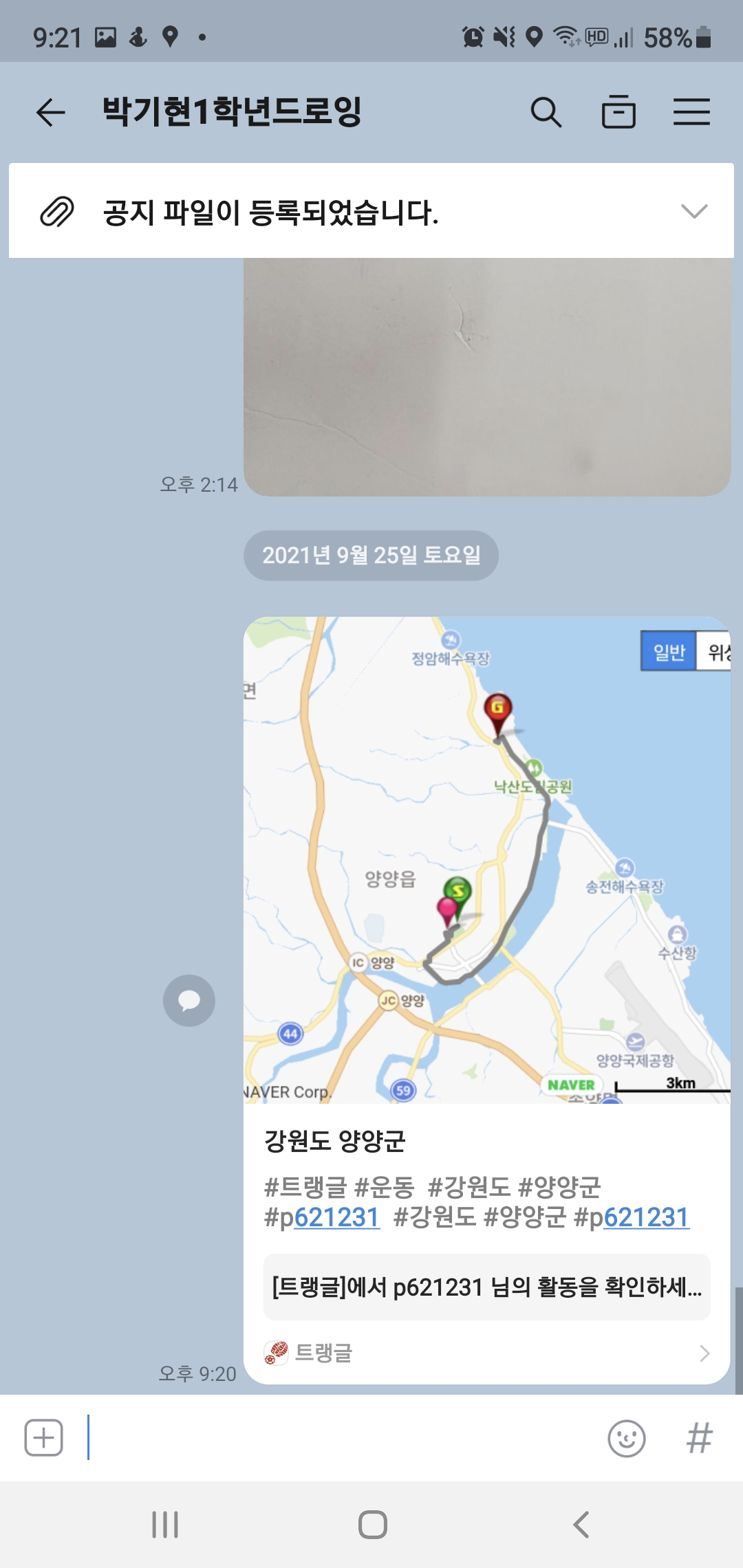Viewport: 743px width, 1568px height.
Task: Go to the system home screen
Action: pyautogui.click(x=372, y=1525)
